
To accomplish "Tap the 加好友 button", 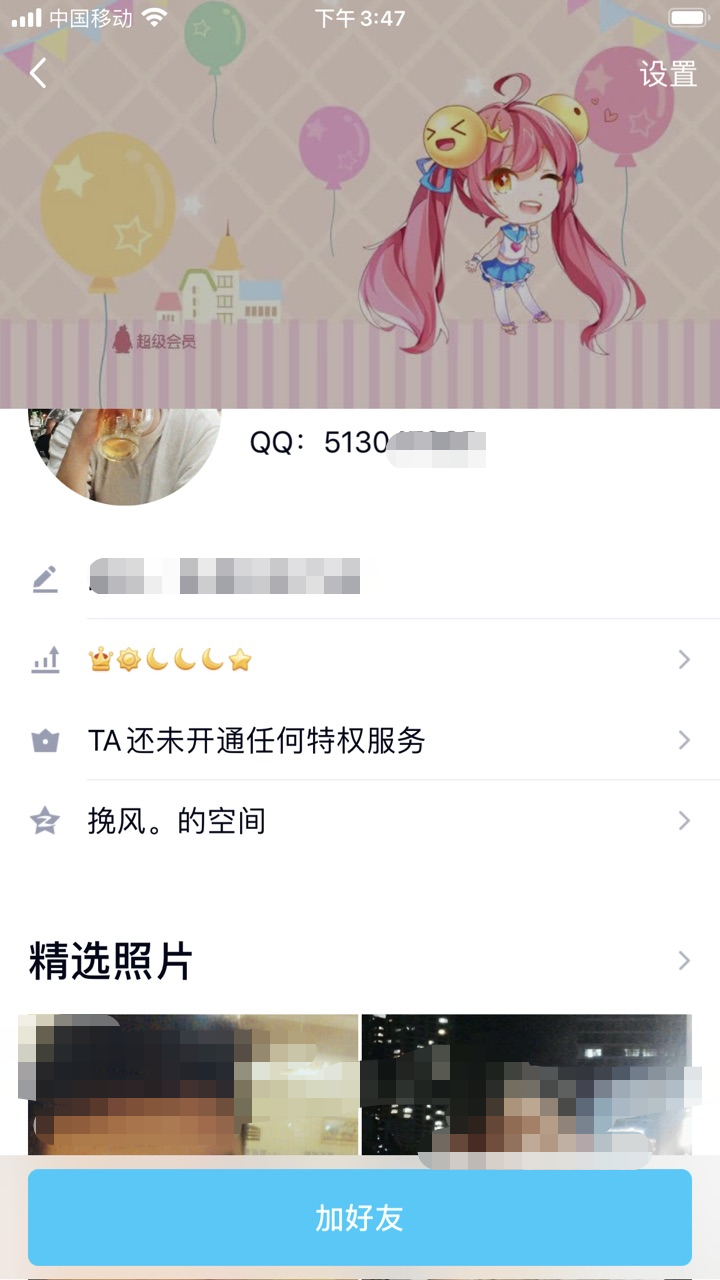I will (x=360, y=1218).
